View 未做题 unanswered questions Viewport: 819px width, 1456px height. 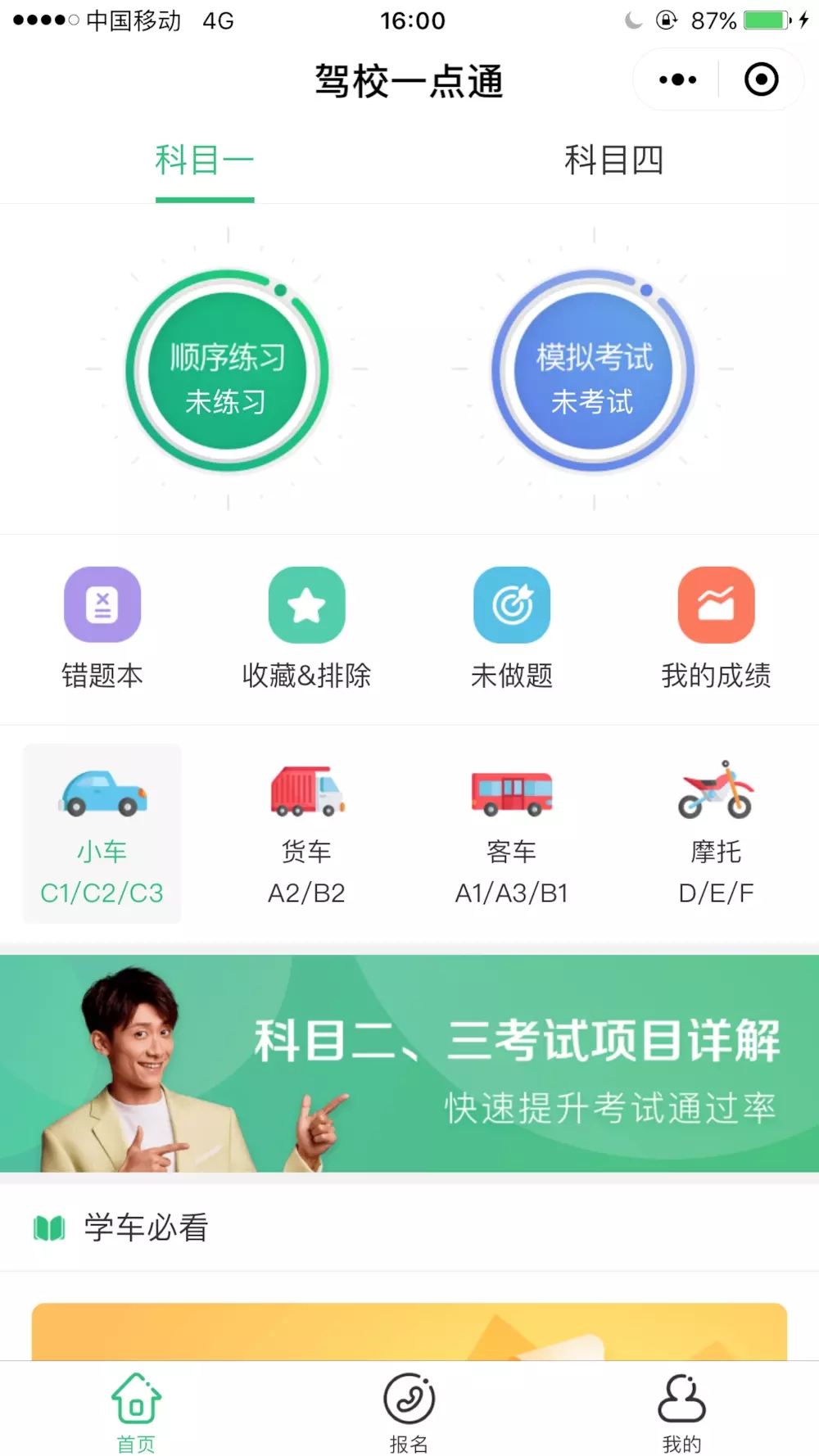512,627
